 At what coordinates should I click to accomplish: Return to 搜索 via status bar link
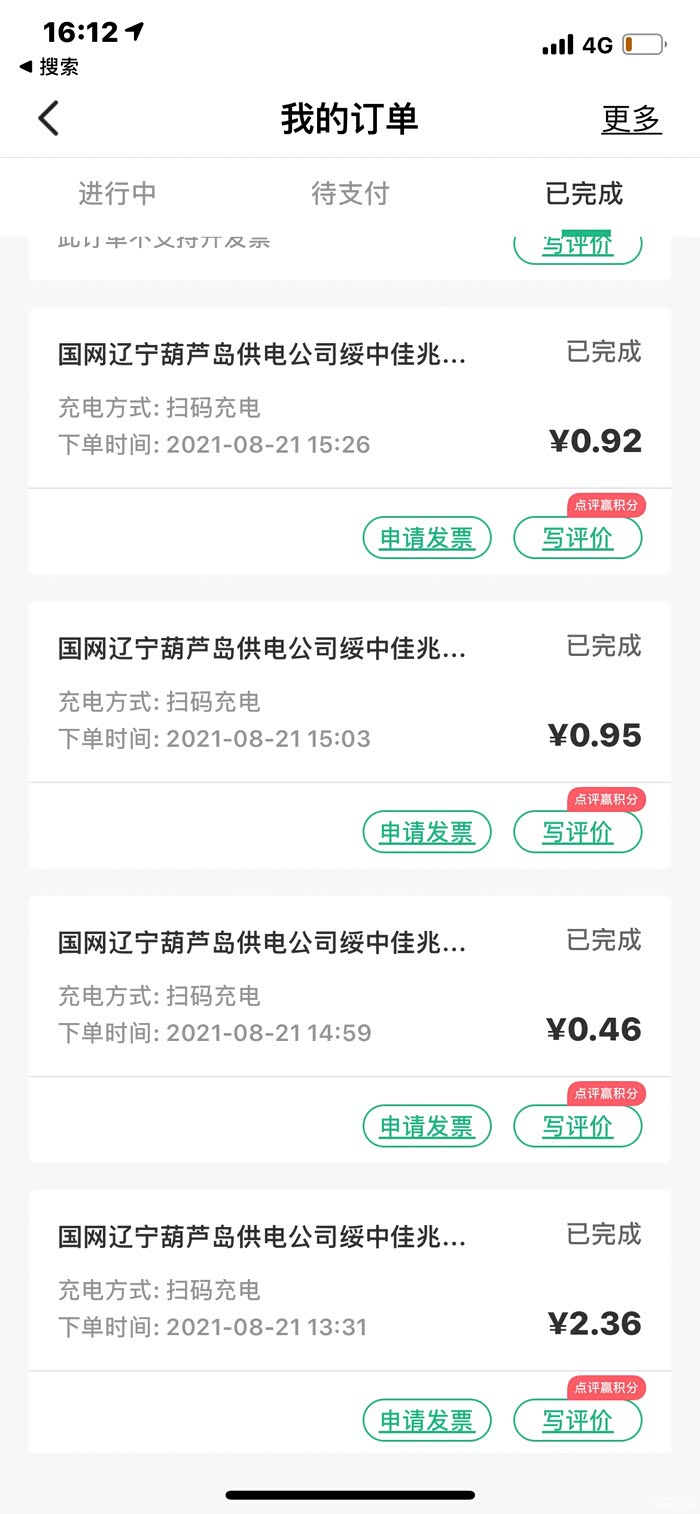click(49, 67)
